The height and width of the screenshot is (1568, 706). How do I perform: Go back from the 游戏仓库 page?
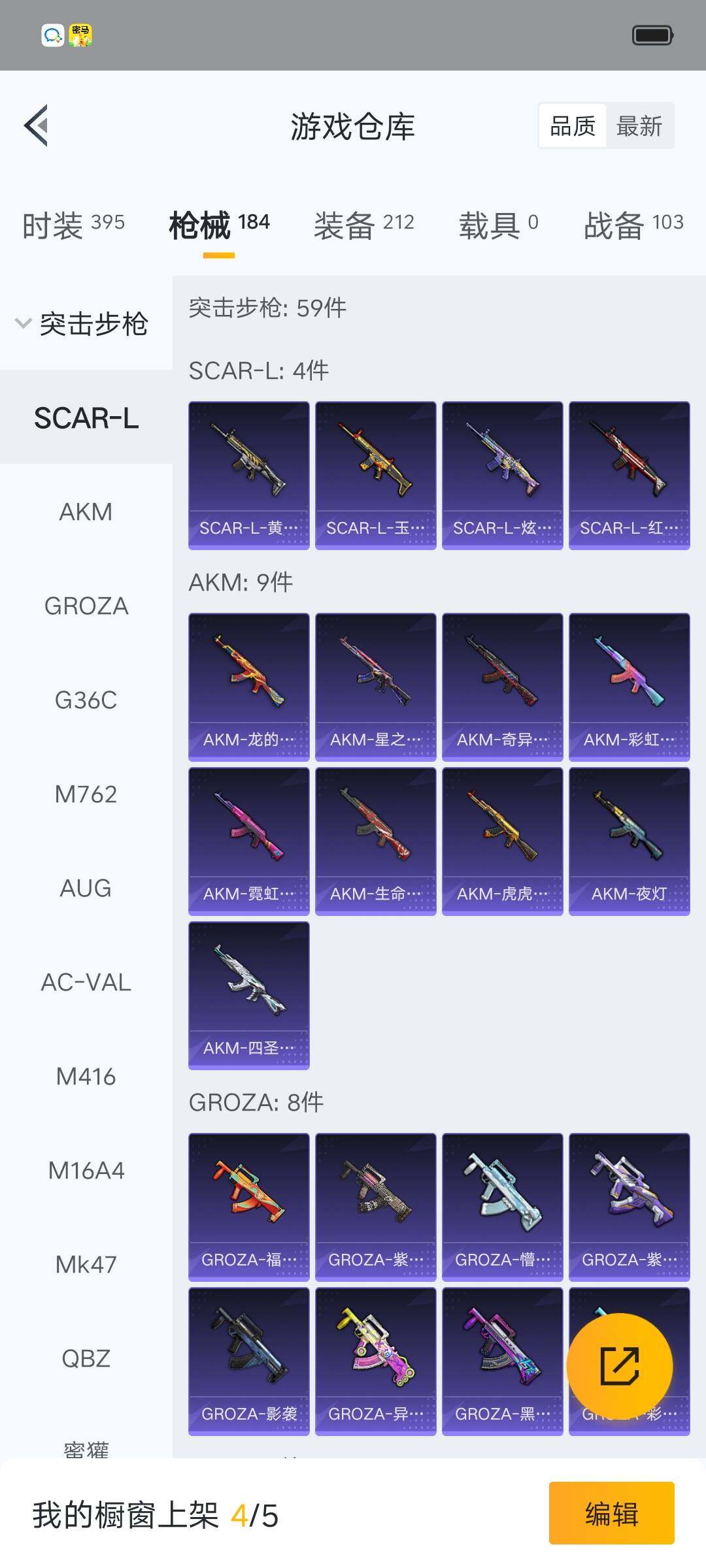(x=37, y=125)
